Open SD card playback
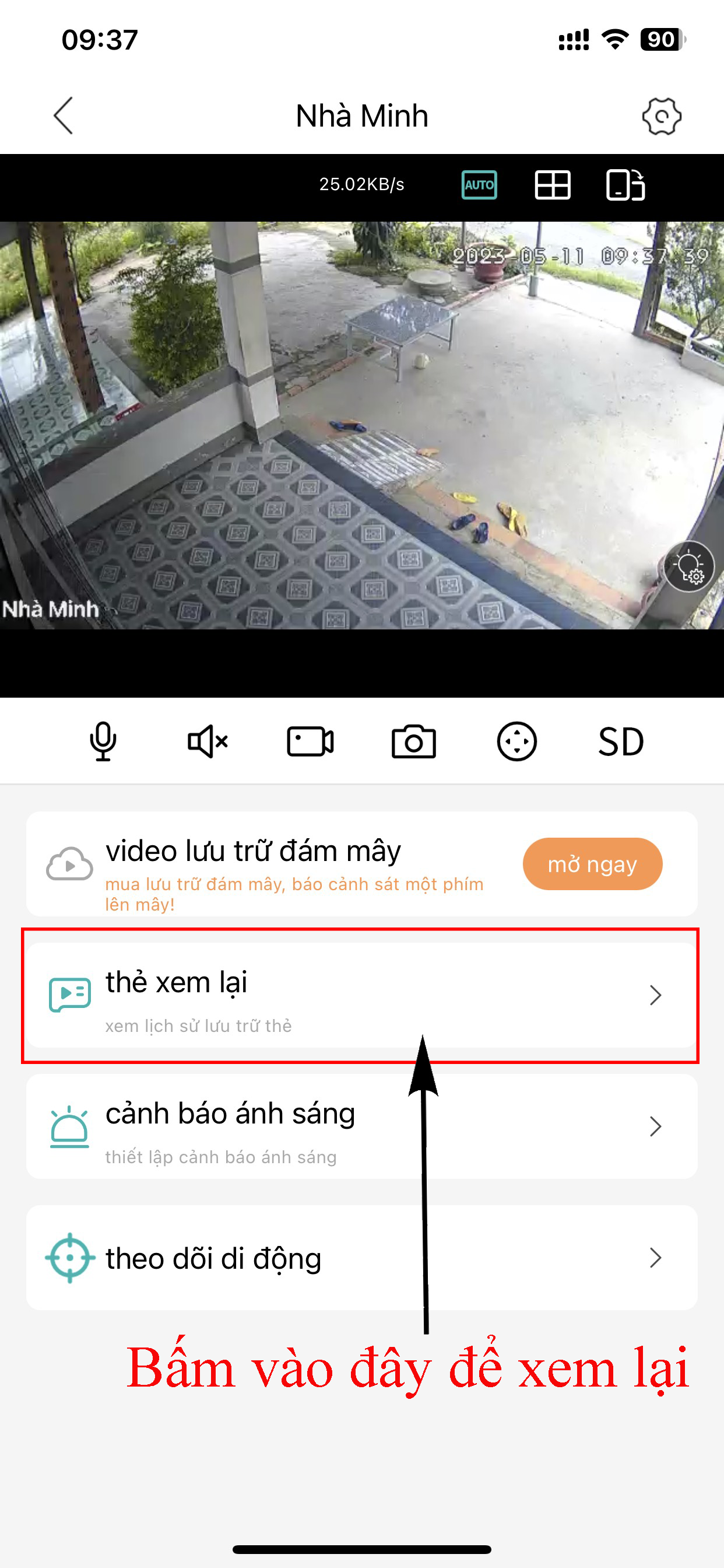This screenshot has width=724, height=1568. 621,741
